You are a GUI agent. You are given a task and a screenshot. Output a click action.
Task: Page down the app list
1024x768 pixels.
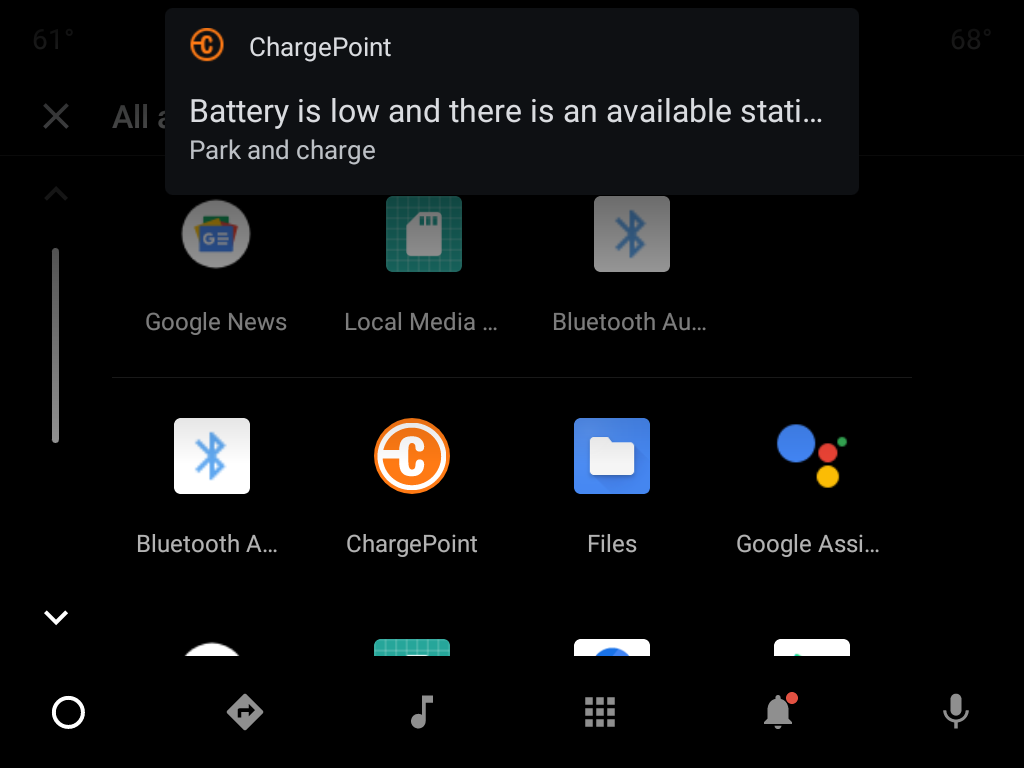click(x=56, y=617)
